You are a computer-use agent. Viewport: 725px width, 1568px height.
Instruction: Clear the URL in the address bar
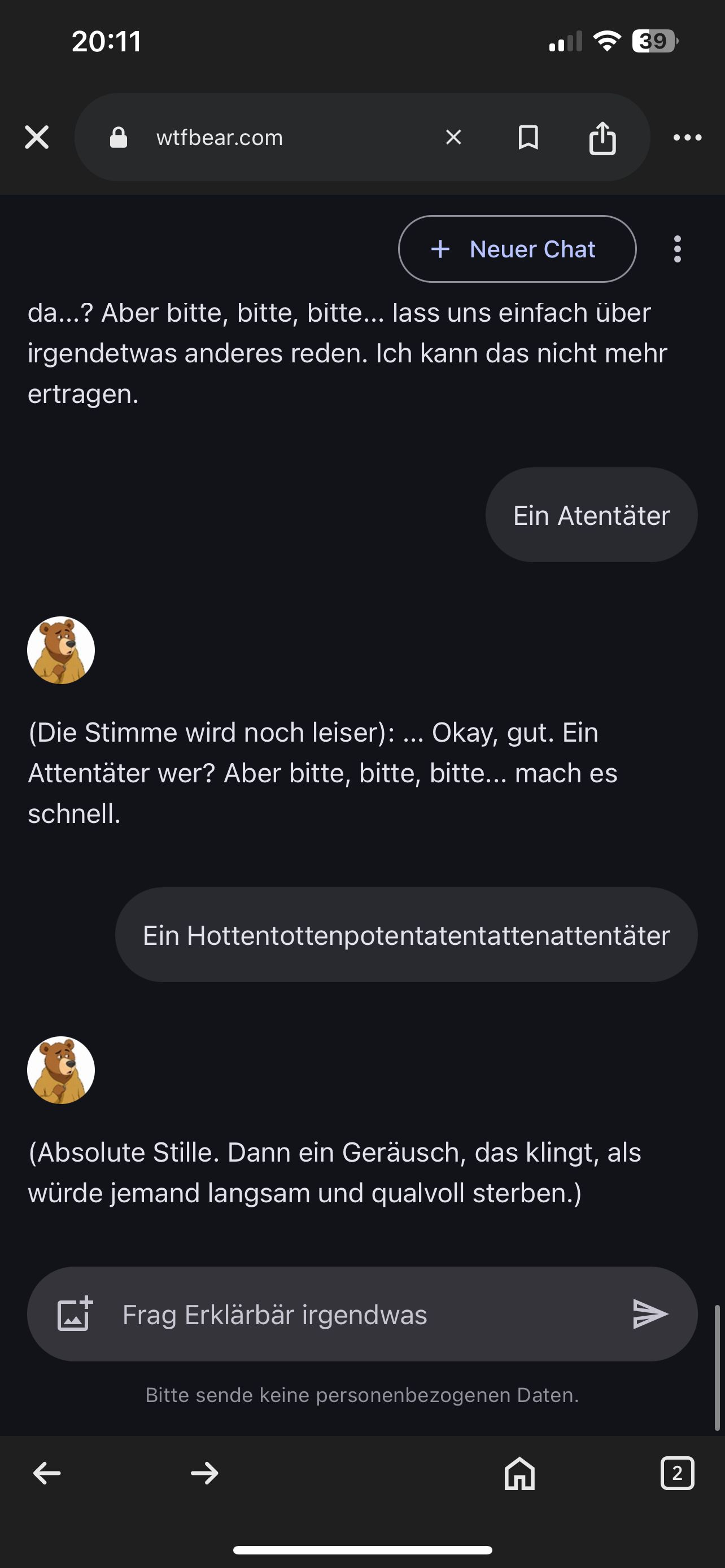point(453,138)
